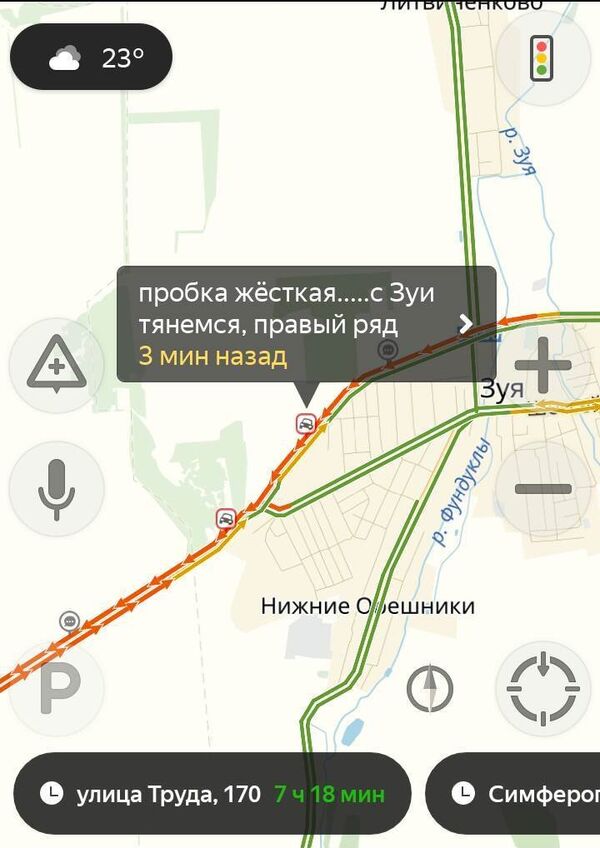Start route to улица Труда, 170
Viewport: 600px width, 848px height.
tap(212, 794)
